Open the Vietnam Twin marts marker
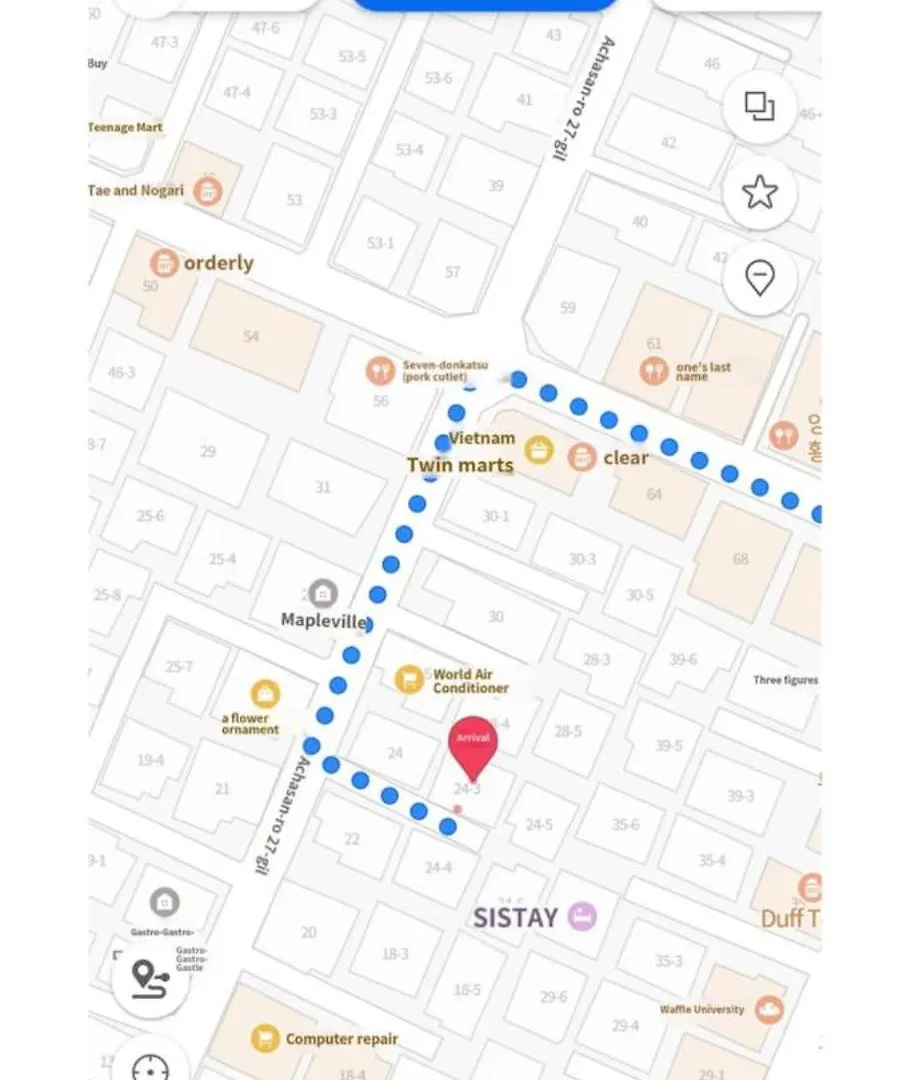The height and width of the screenshot is (1080, 923). (x=539, y=450)
